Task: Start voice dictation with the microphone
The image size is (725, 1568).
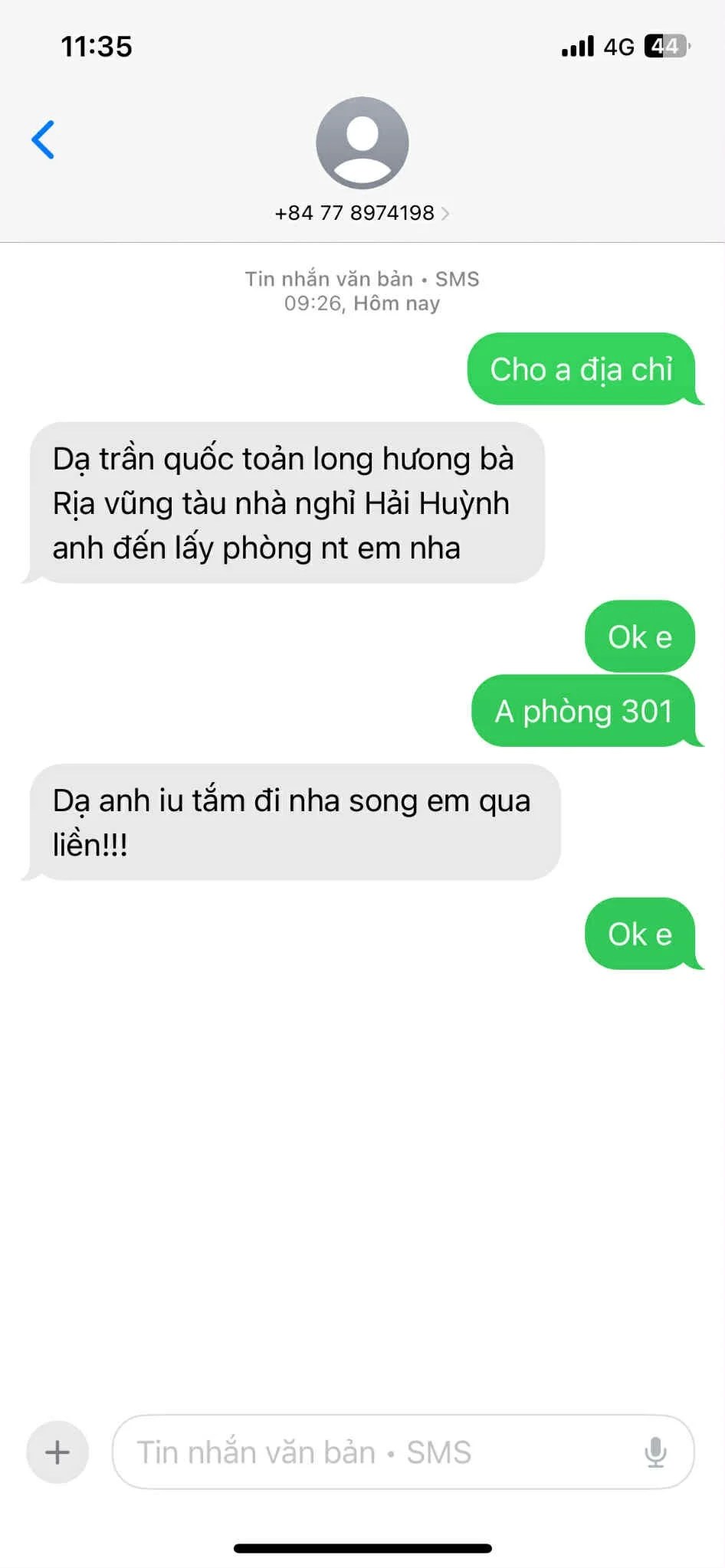Action: 655,1452
